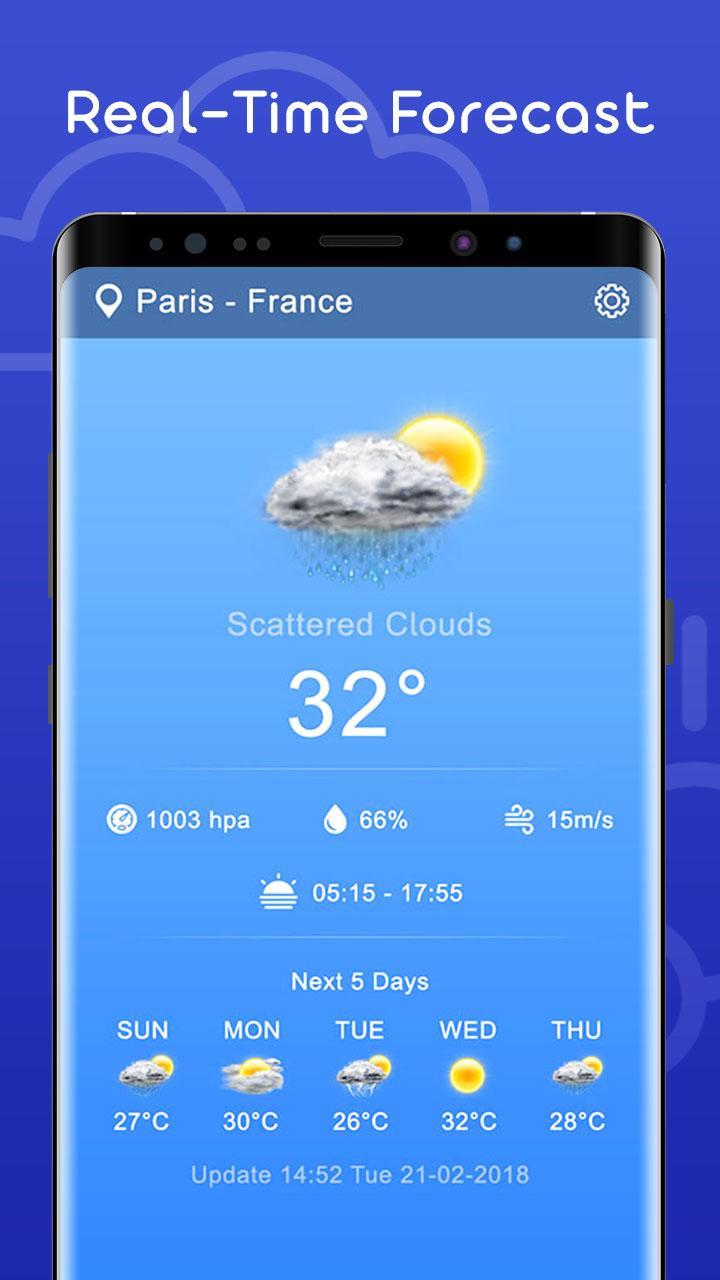Select the Scattered Clouds description
720x1280 pixels.
click(x=360, y=624)
